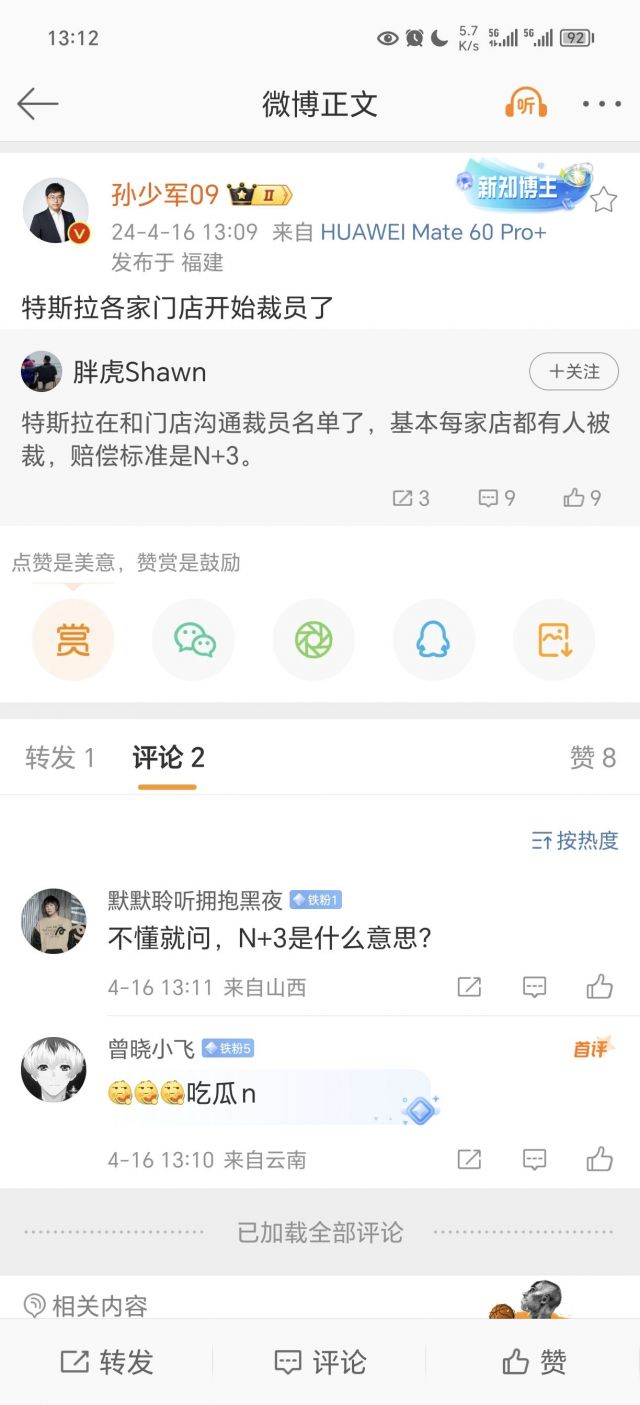Favorite this post with the star icon

click(x=603, y=201)
